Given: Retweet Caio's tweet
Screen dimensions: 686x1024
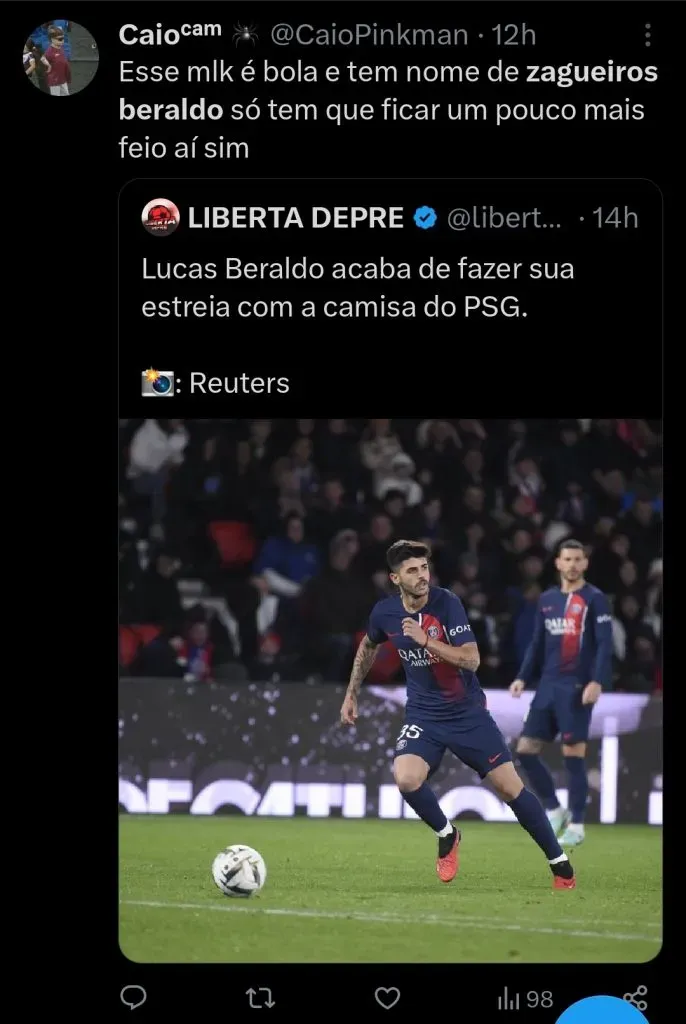Looking at the screenshot, I should click(x=260, y=997).
